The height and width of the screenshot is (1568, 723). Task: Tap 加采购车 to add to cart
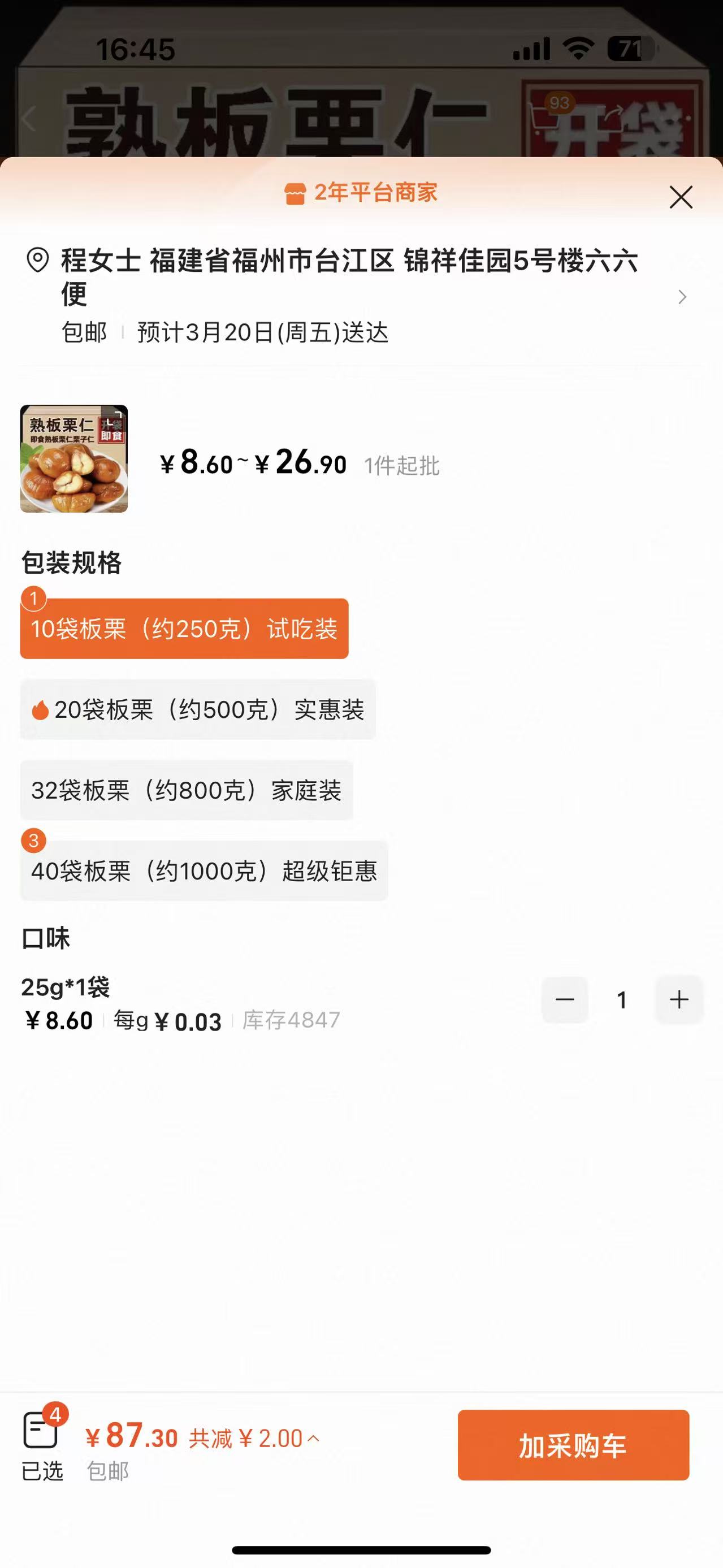573,1445
